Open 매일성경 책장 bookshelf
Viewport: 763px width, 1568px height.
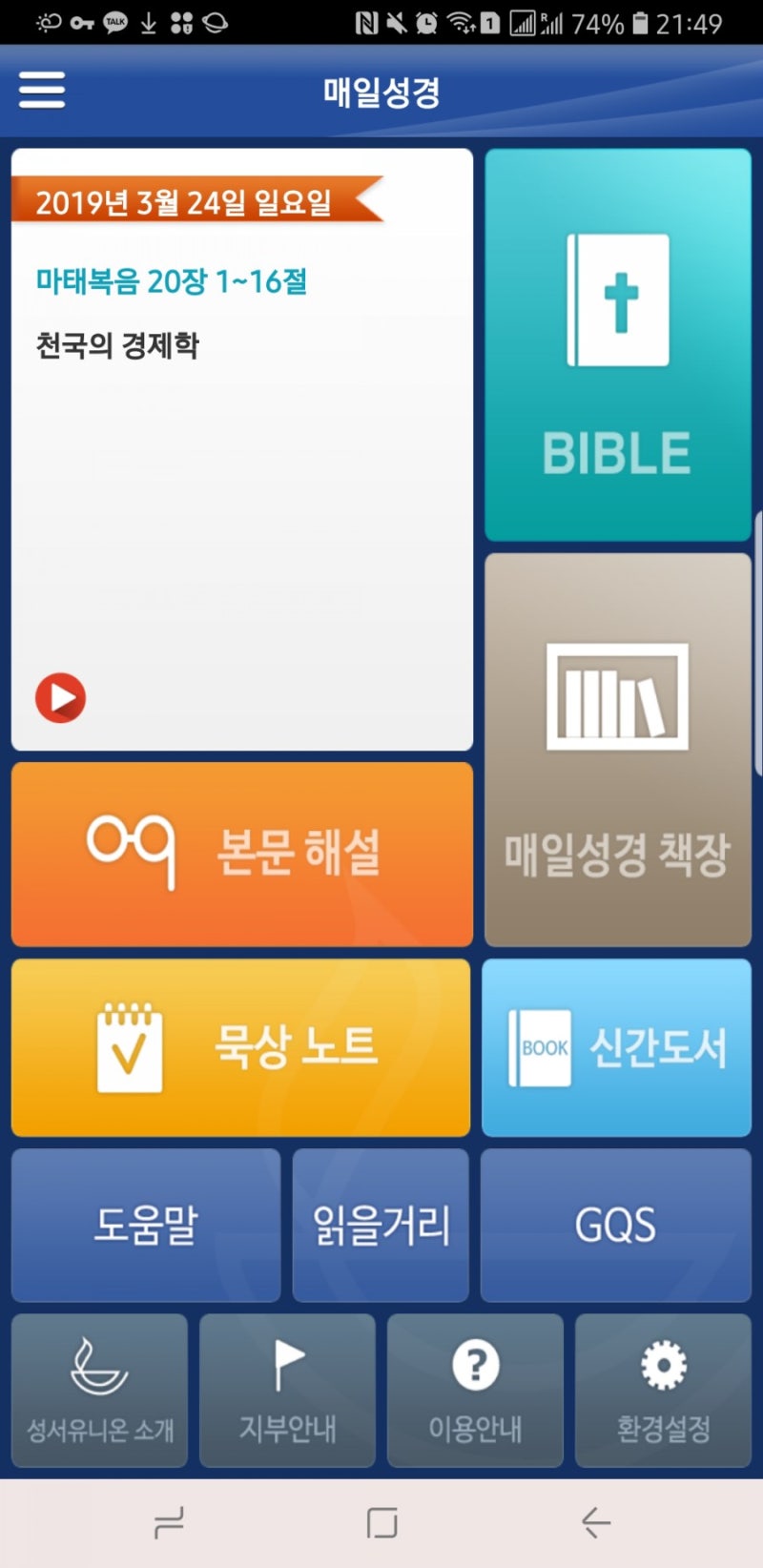point(617,750)
